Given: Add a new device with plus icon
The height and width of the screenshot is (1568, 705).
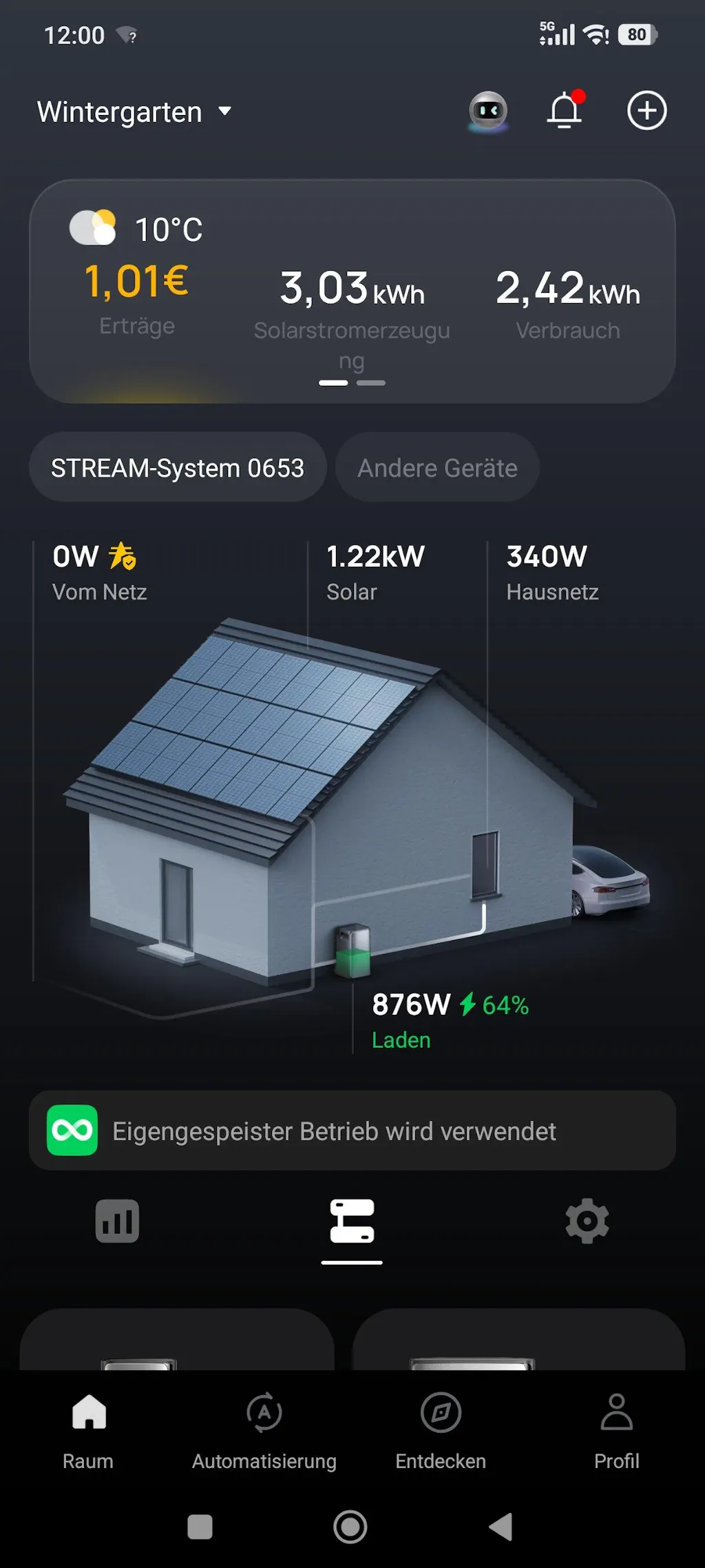Looking at the screenshot, I should 646,110.
